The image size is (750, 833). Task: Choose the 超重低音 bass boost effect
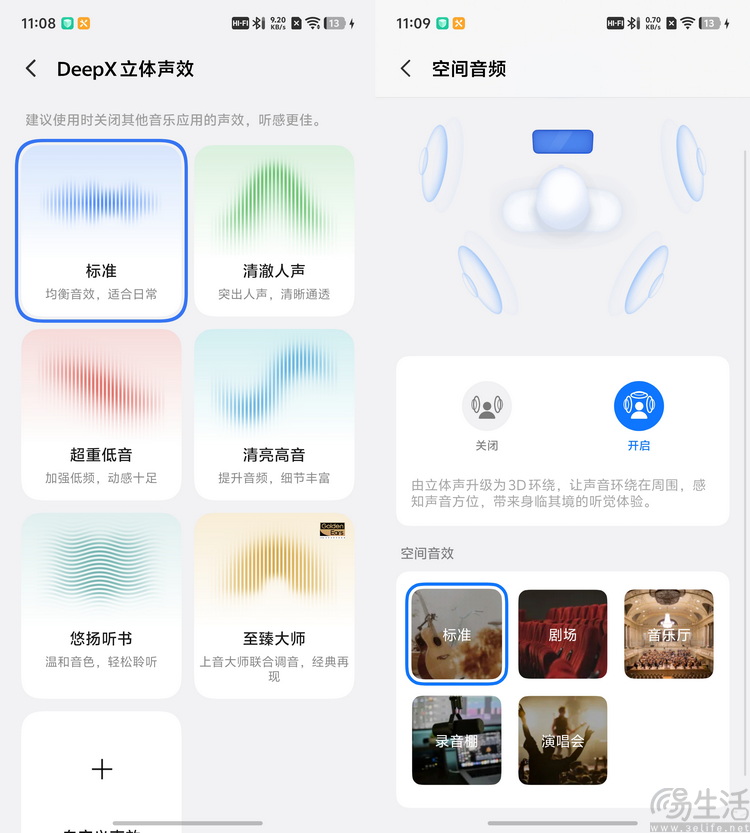point(101,414)
